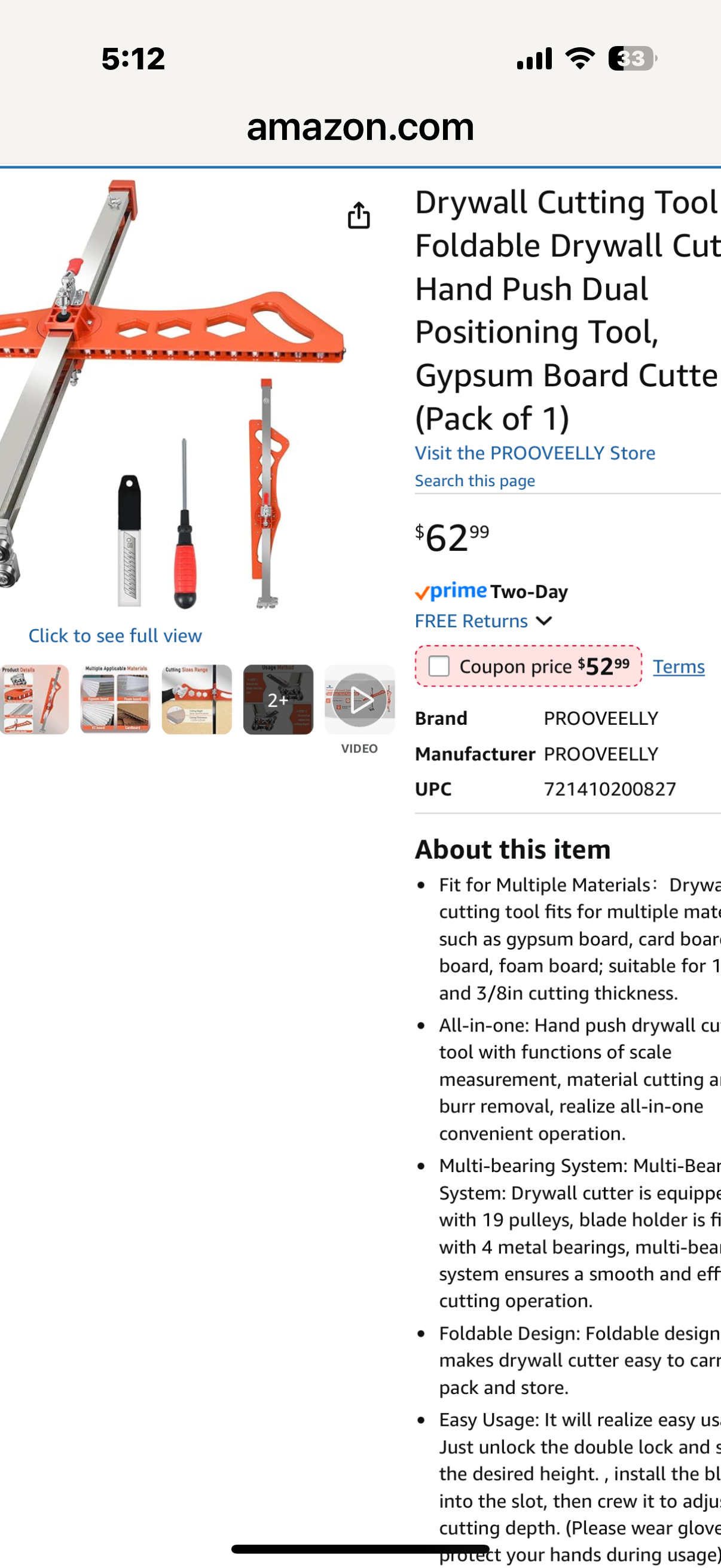Image resolution: width=721 pixels, height=1568 pixels.
Task: Click to see full view link
Action: 115,636
